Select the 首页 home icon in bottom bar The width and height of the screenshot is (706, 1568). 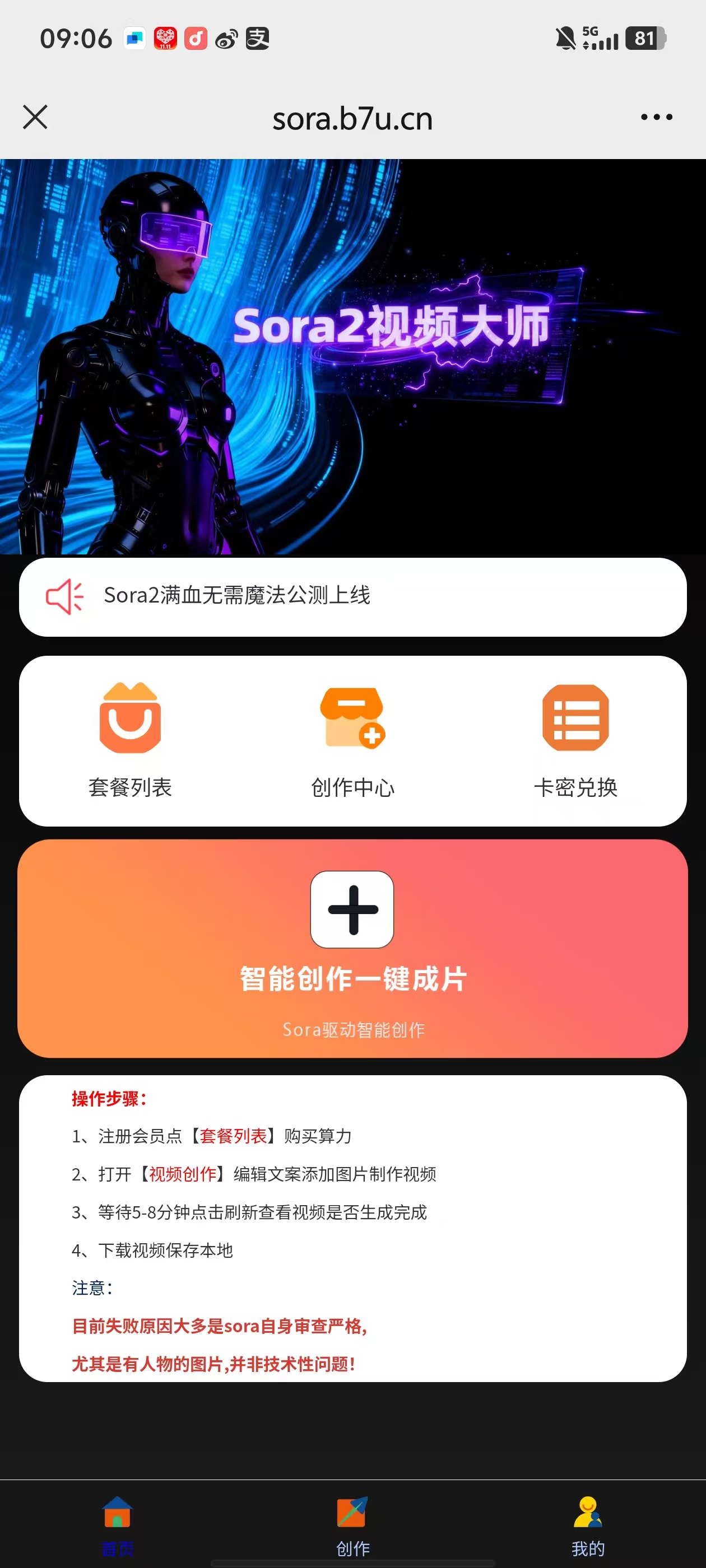tap(117, 1508)
